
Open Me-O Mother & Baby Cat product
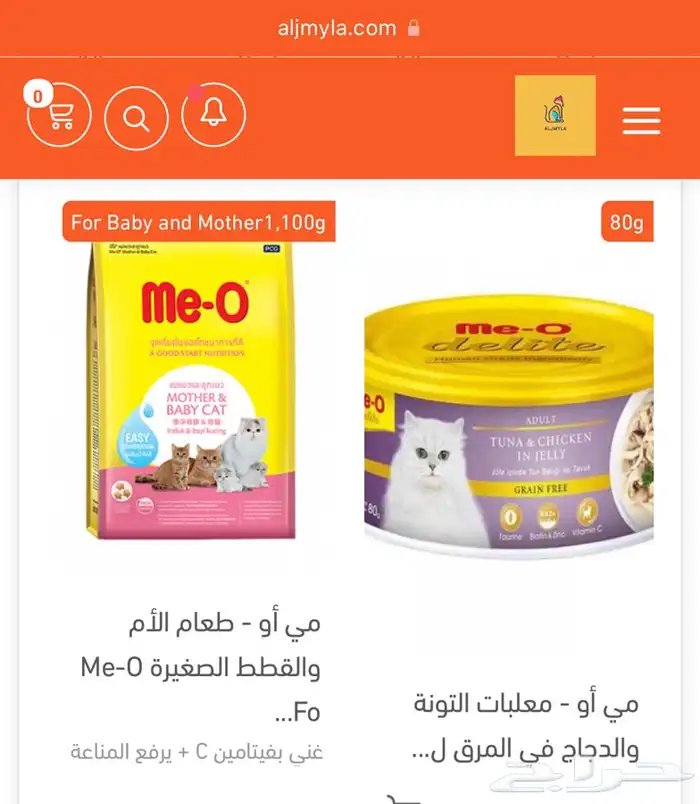pos(195,400)
